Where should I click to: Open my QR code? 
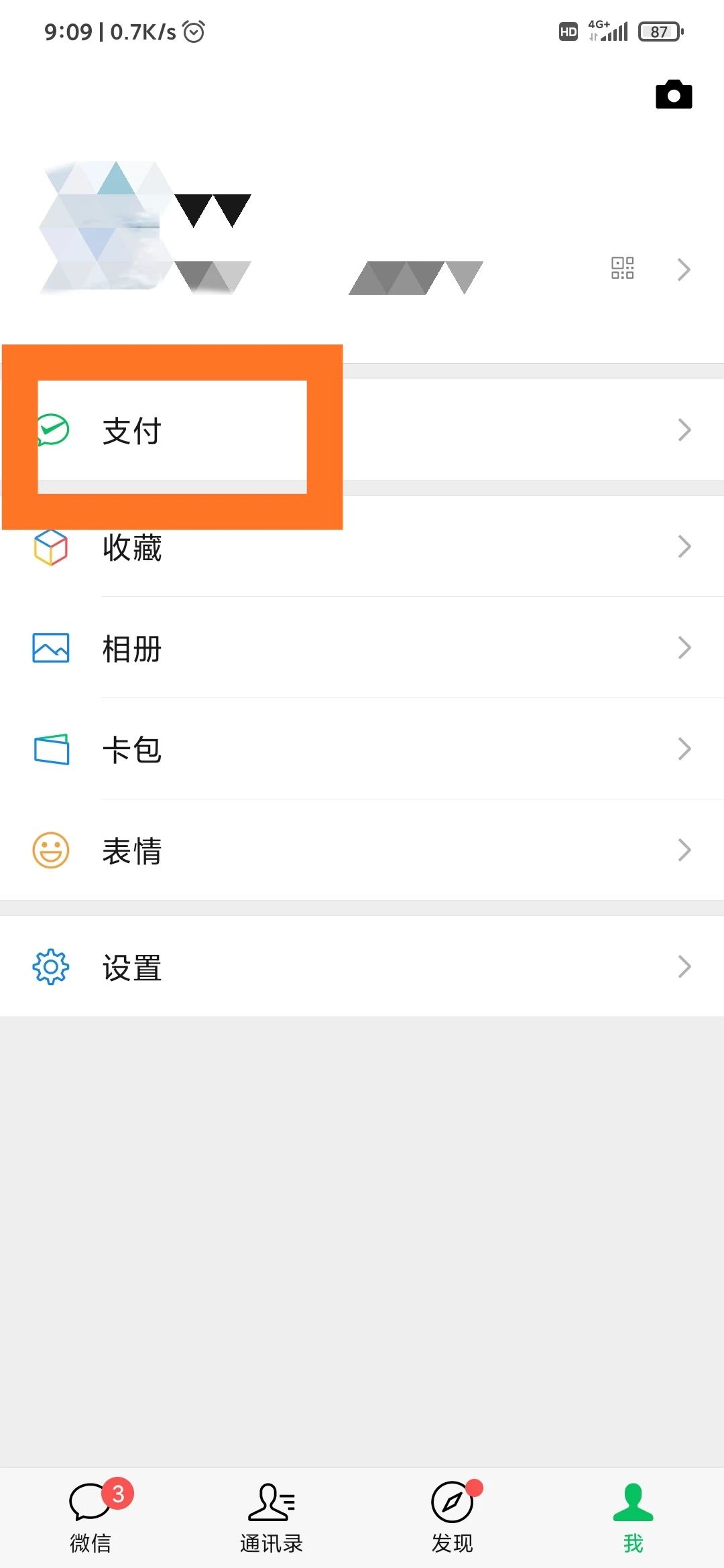click(x=622, y=268)
